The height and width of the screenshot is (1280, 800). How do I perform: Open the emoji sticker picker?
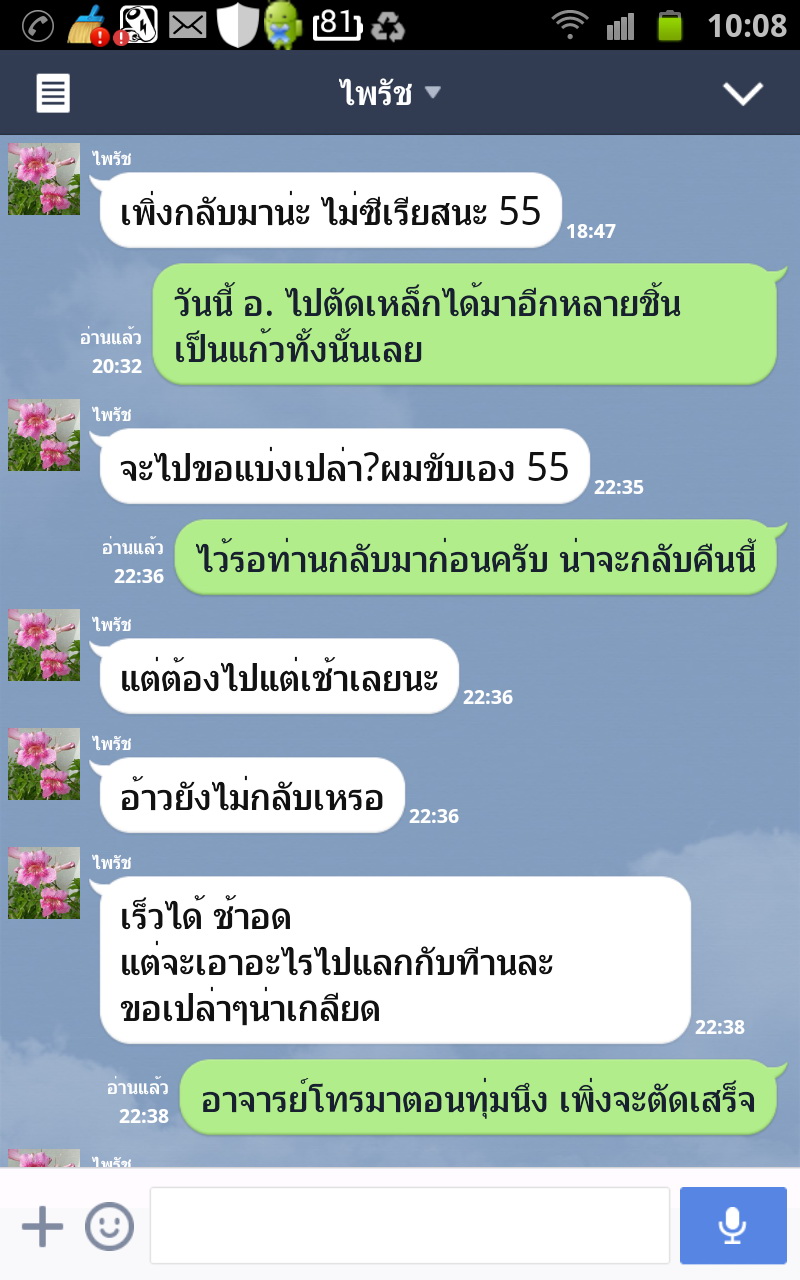coord(109,1226)
